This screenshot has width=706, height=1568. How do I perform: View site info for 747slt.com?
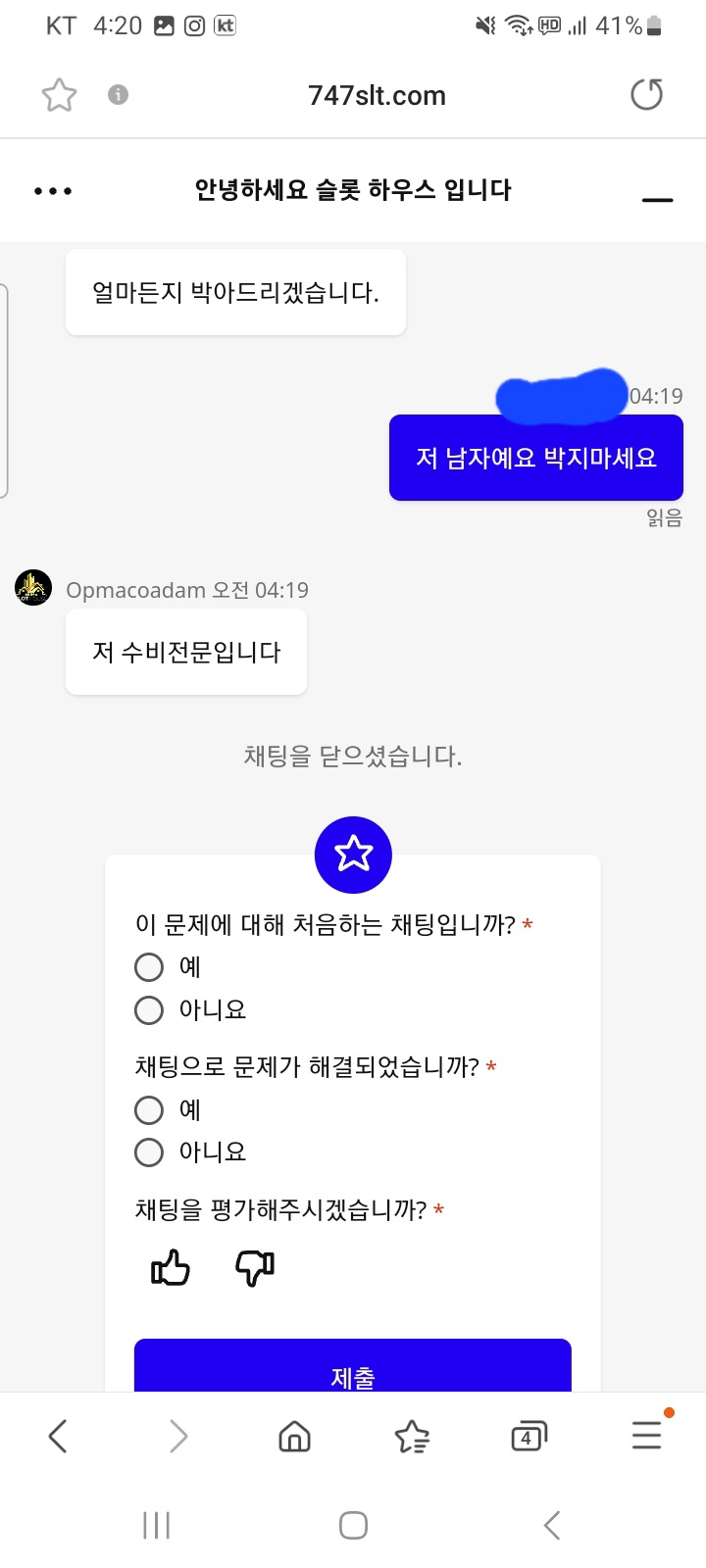[118, 95]
